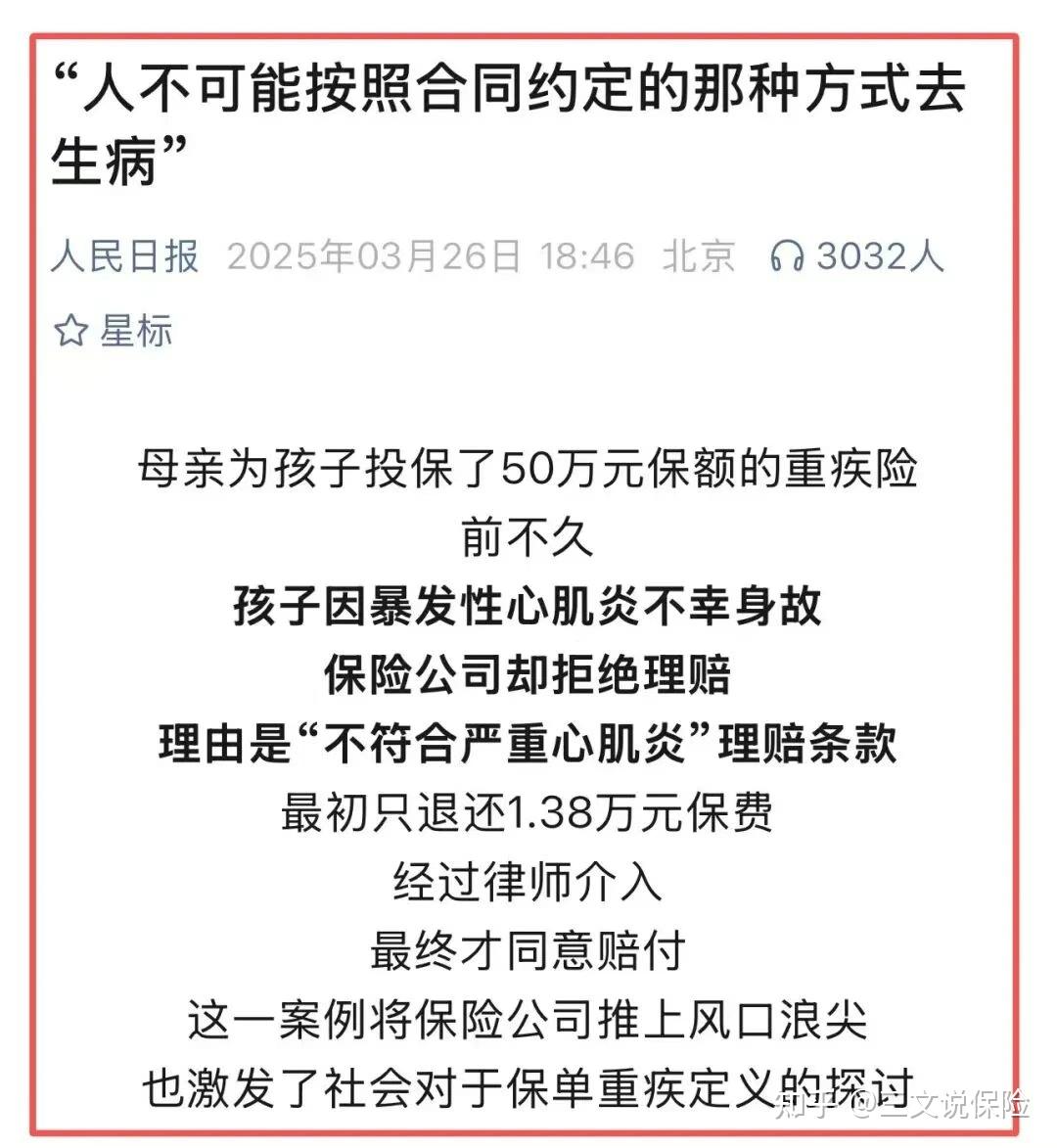Star this account via 星标
Screen dimensions: 1057x1148
point(114,331)
